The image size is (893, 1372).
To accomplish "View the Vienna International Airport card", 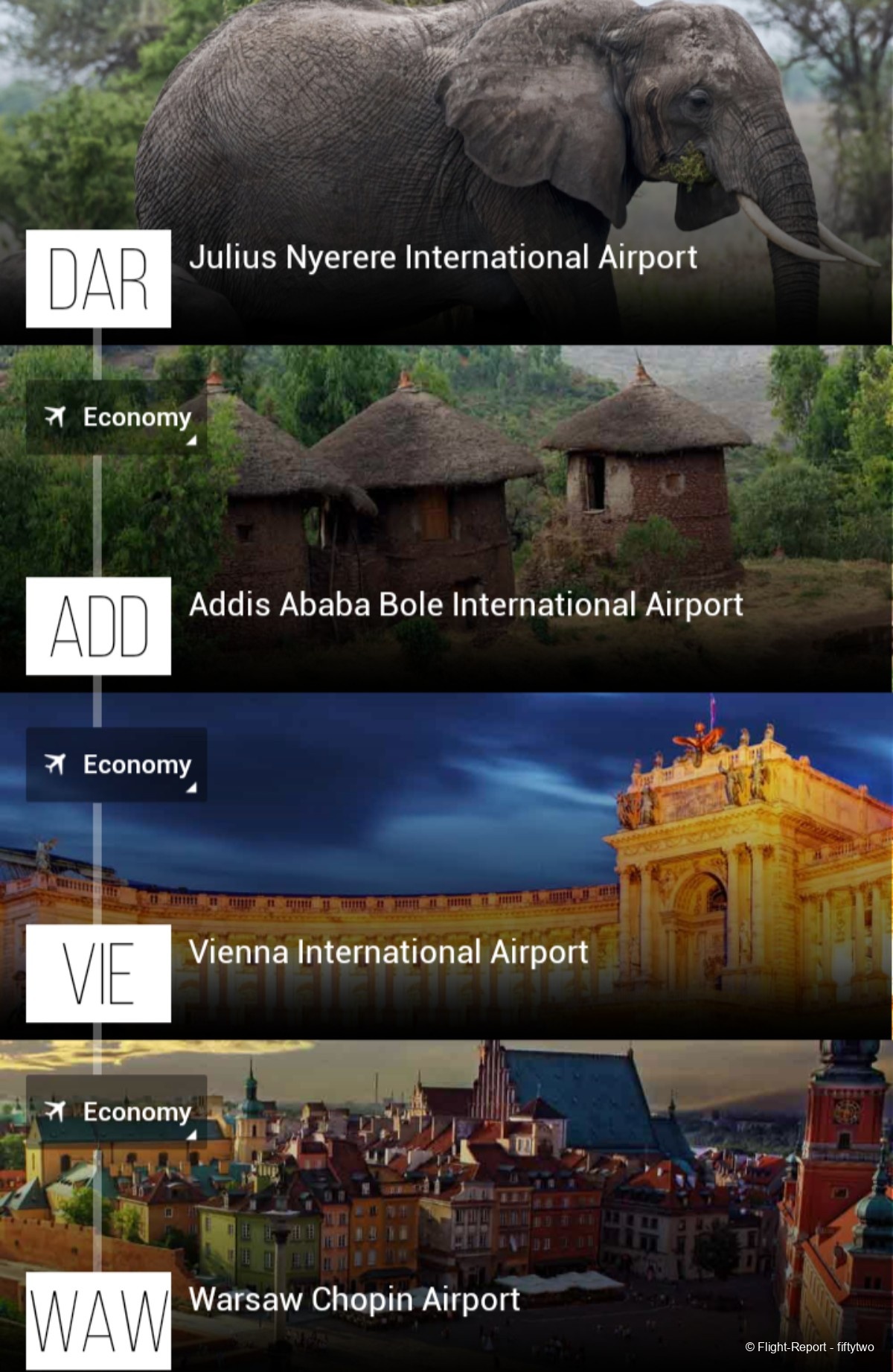I will tap(388, 952).
